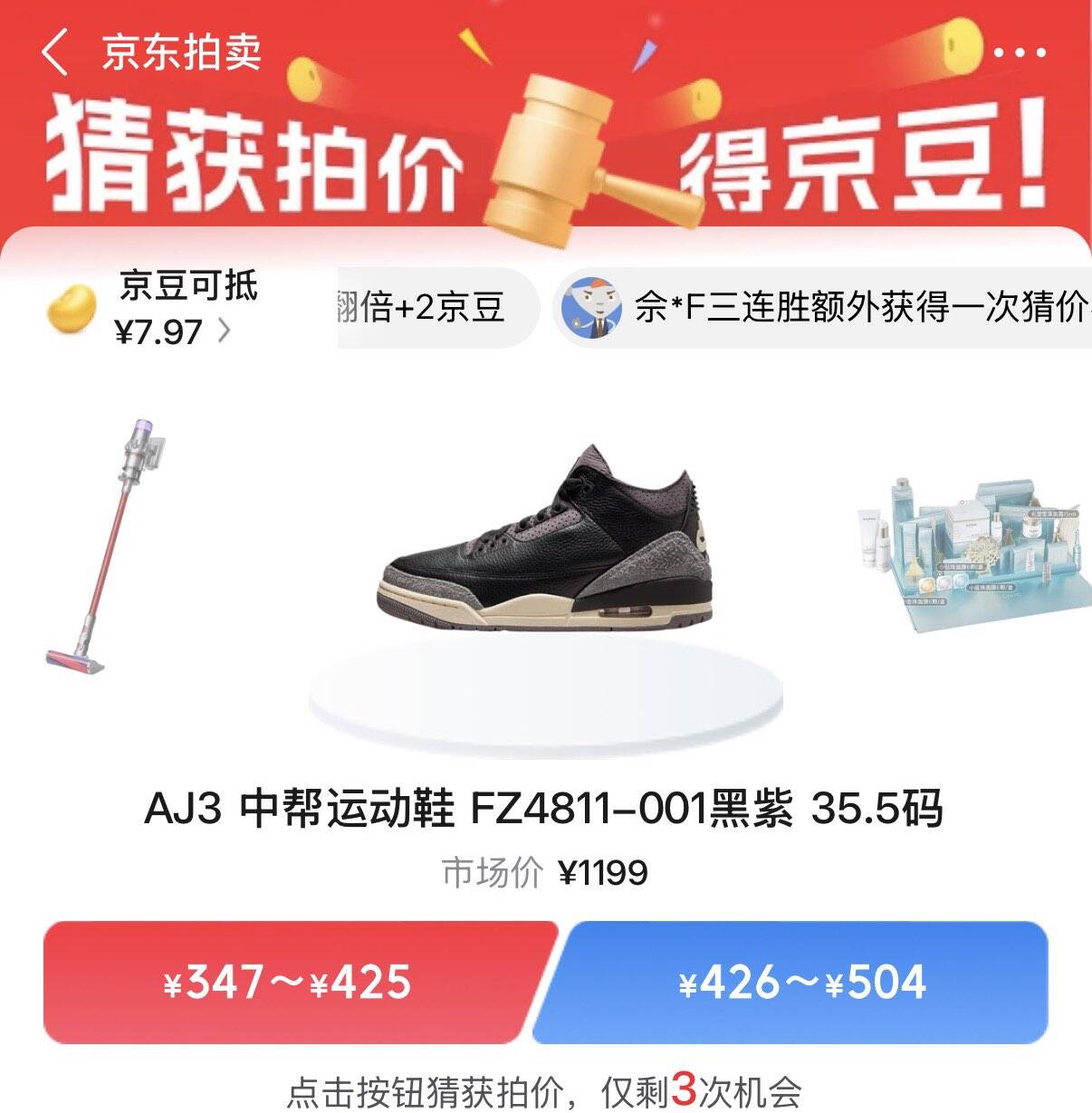The image size is (1092, 1113).
Task: Open 京豆可抵 ¥7.97 details
Action: click(152, 309)
